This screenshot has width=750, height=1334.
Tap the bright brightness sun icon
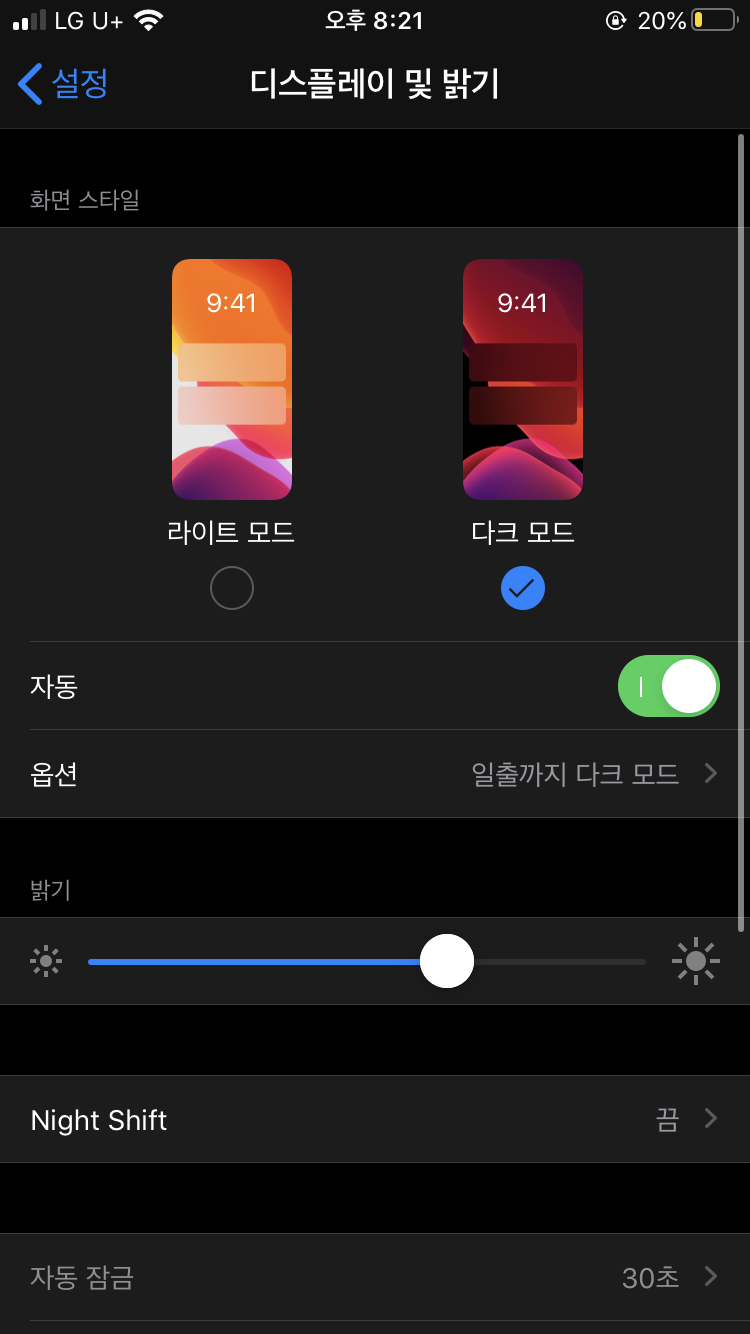pos(696,960)
